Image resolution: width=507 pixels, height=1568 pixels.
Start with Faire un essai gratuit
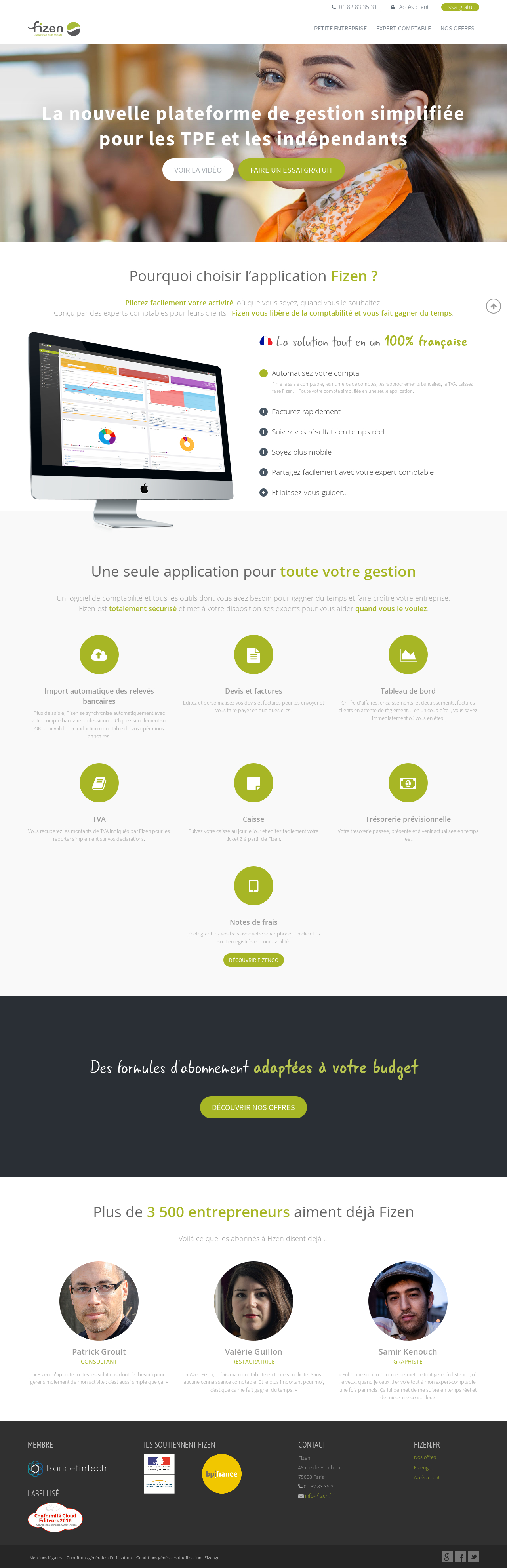[291, 170]
